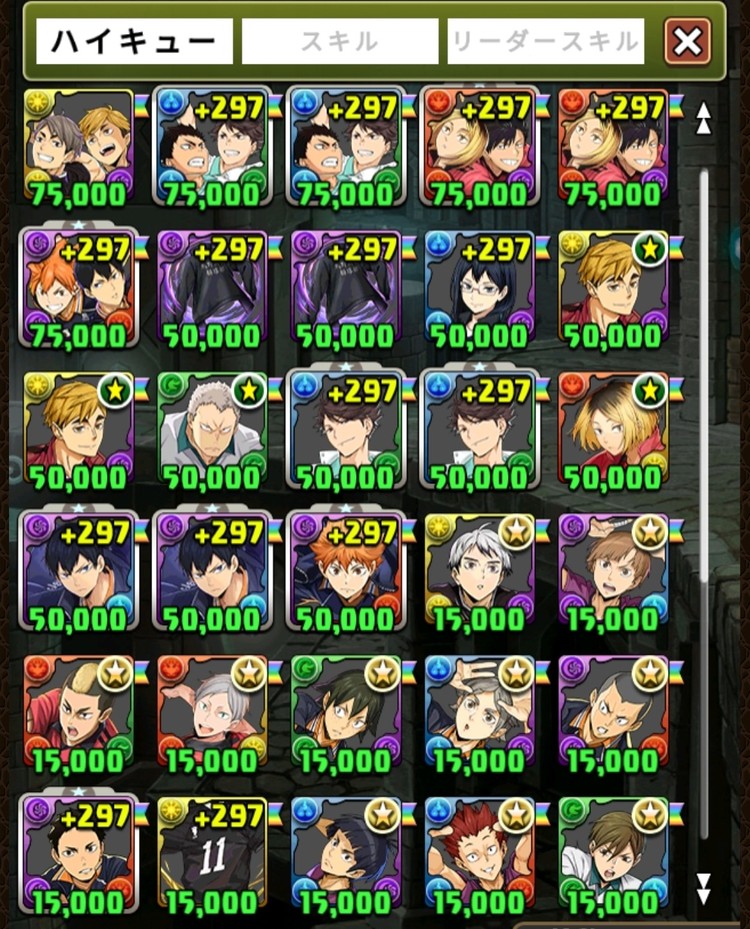Choose the glasses girl blue card
Screen dimensions: 750x929
[479, 288]
